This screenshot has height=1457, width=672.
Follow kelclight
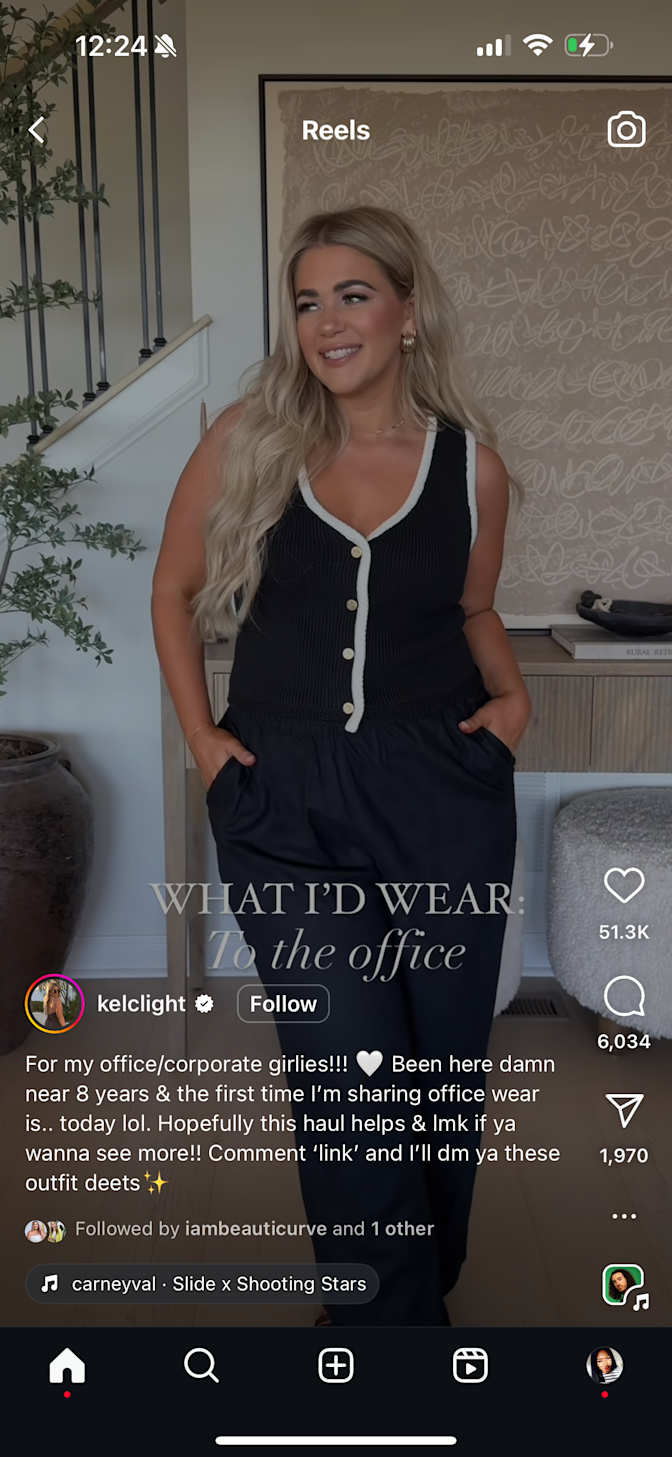click(283, 1004)
